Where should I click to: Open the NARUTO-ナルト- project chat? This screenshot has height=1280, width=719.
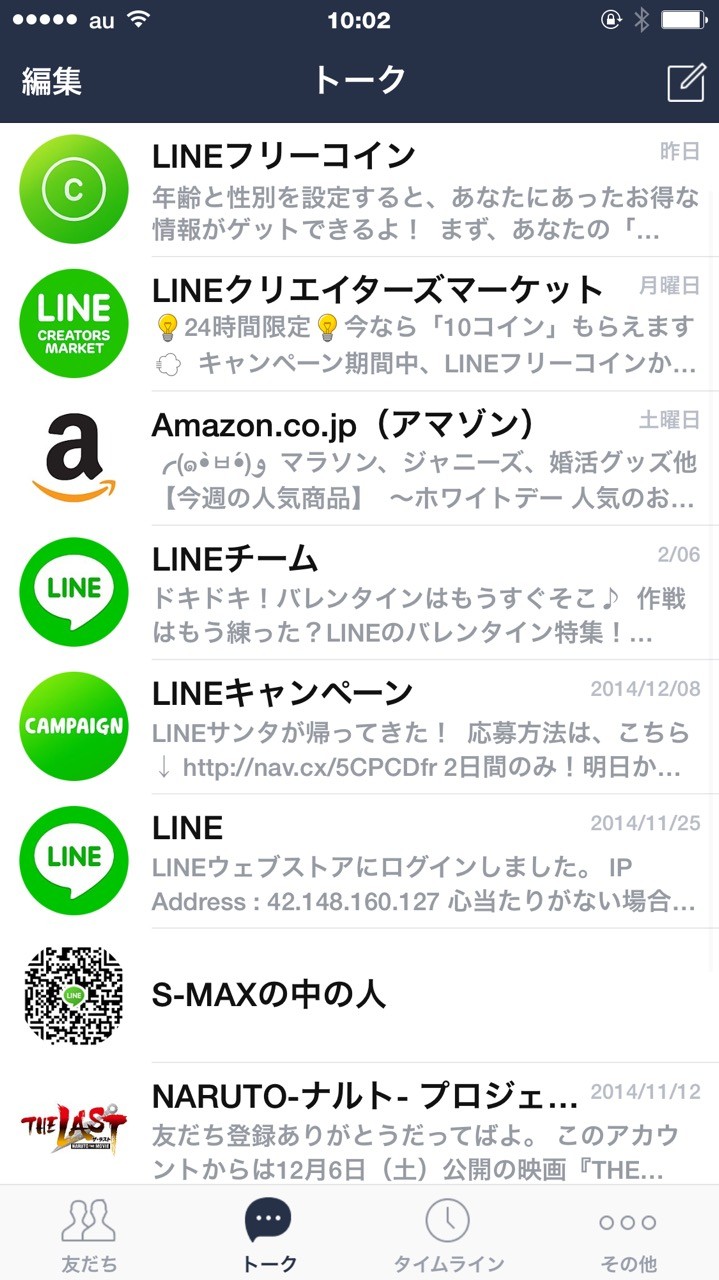360,1123
